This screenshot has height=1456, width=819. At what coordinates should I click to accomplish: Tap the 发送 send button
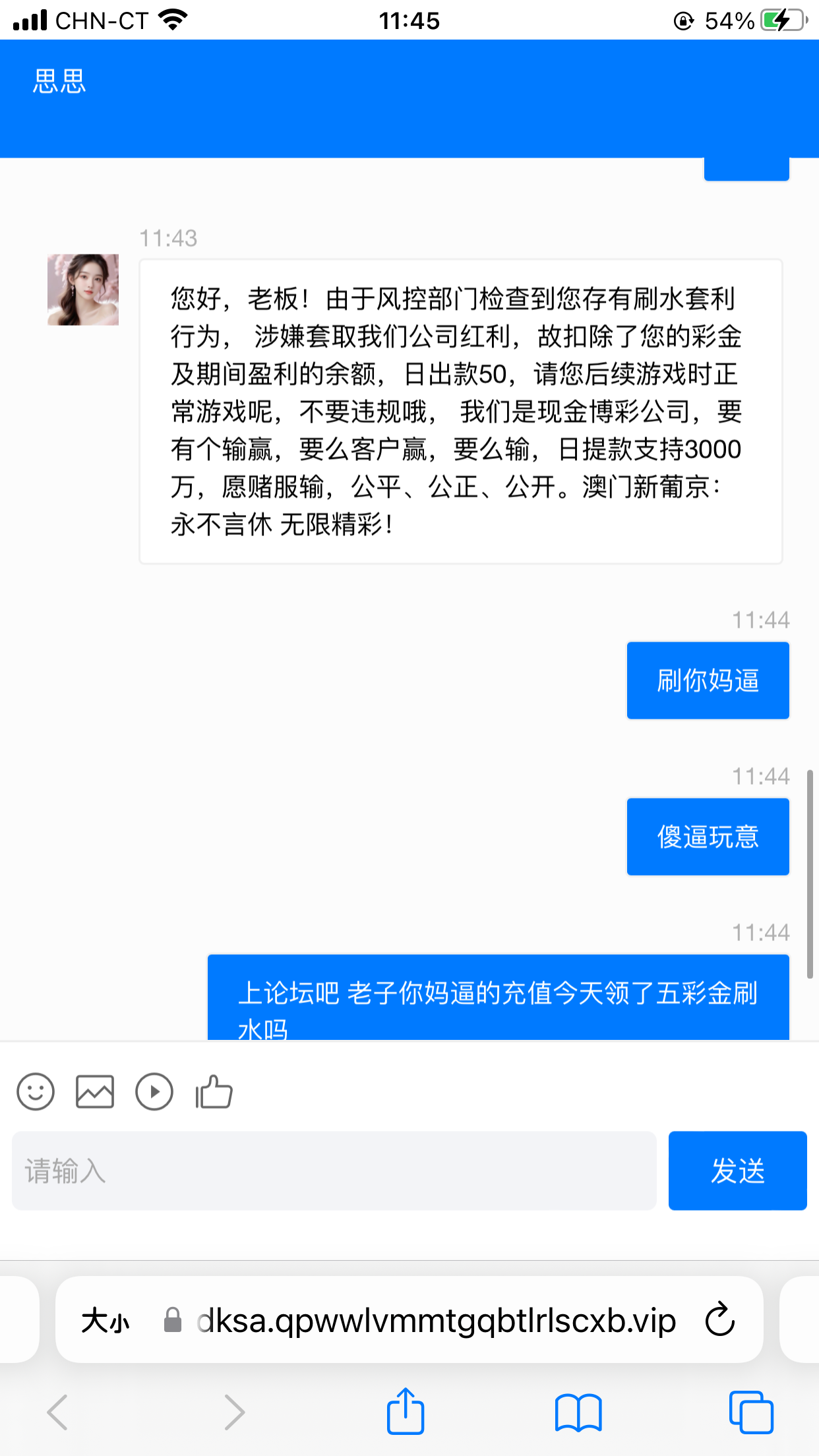[737, 1171]
